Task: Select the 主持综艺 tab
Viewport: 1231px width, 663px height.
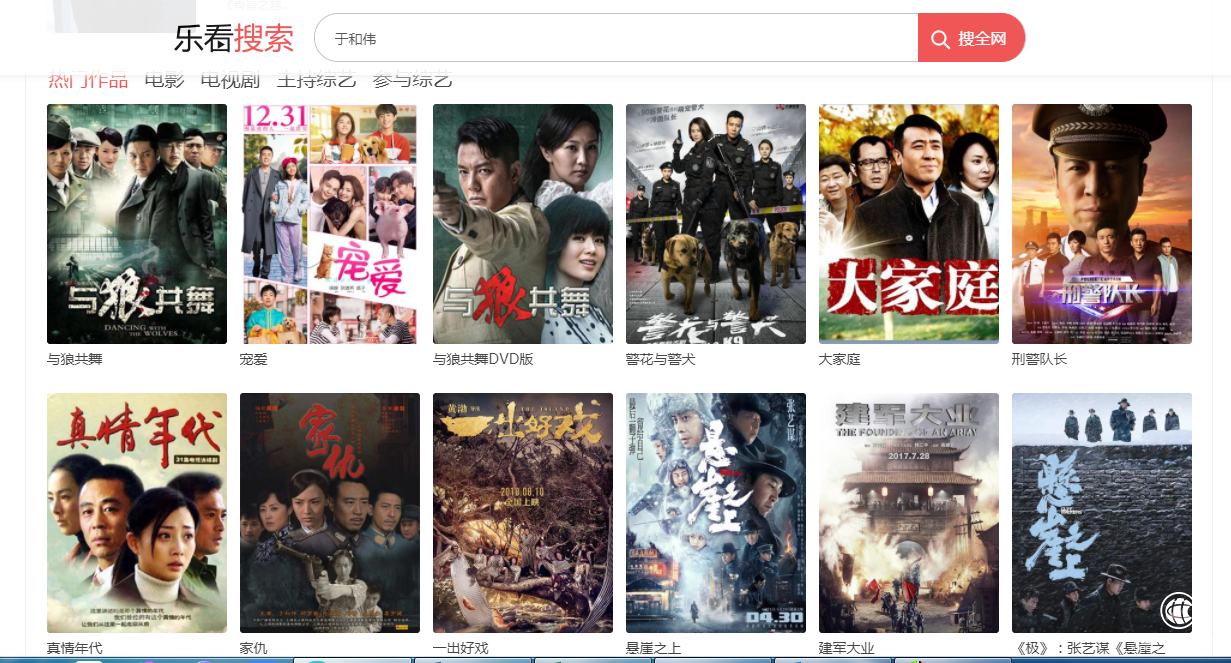Action: 316,81
